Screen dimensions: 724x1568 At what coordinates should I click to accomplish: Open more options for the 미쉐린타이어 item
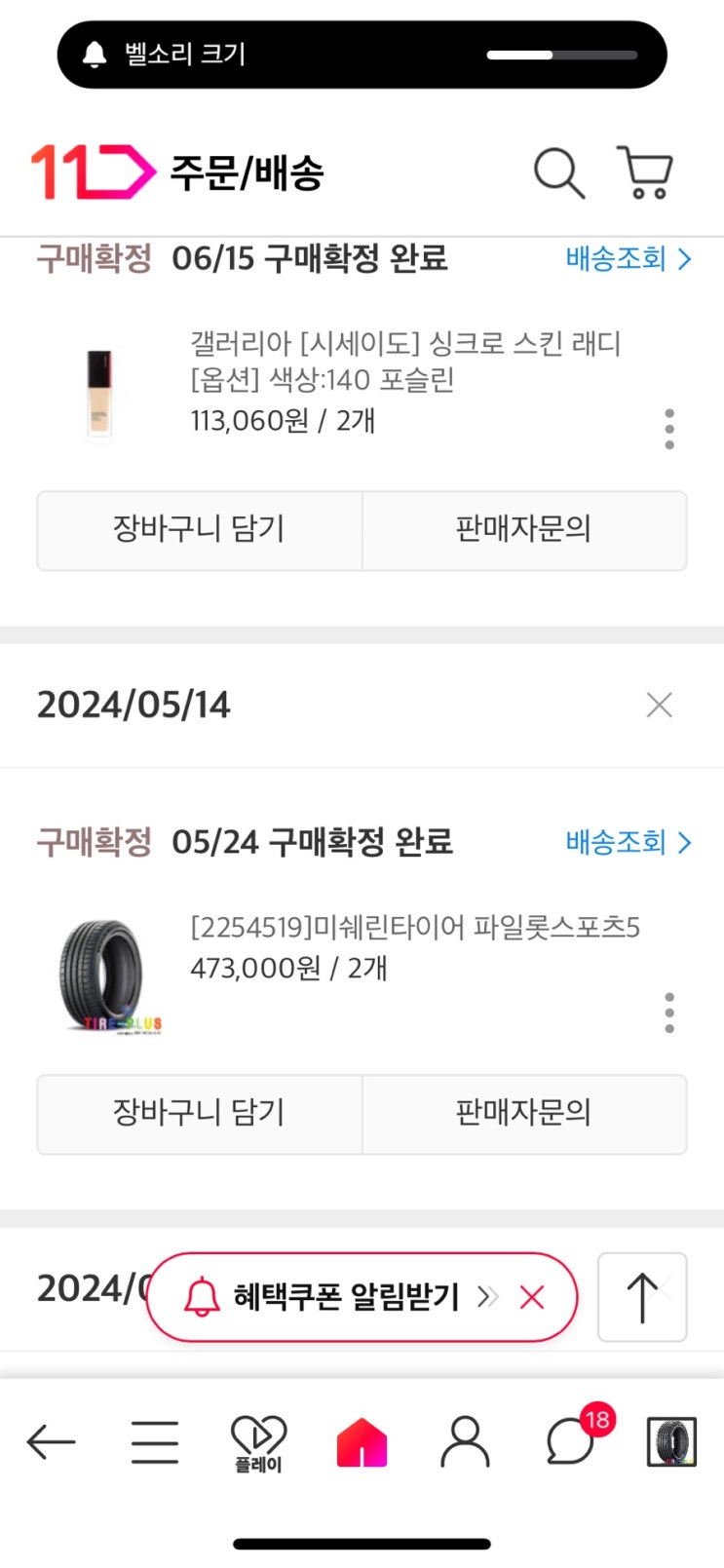coord(669,1013)
